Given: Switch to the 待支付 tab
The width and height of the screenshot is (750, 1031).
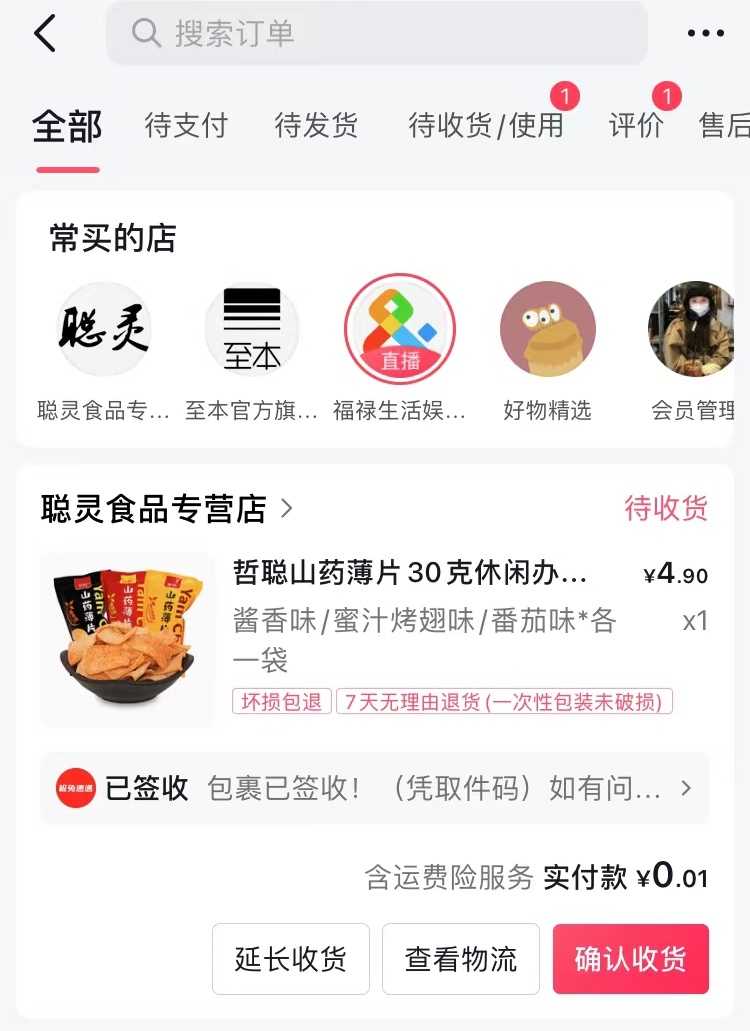Looking at the screenshot, I should tap(186, 126).
